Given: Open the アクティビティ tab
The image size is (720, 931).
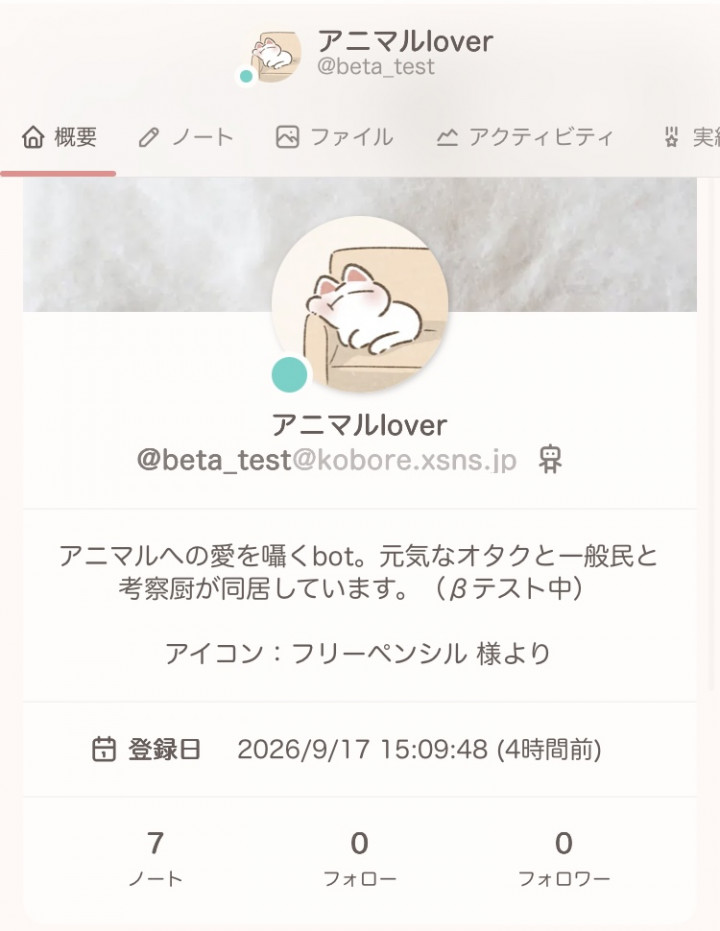Looking at the screenshot, I should (x=525, y=138).
